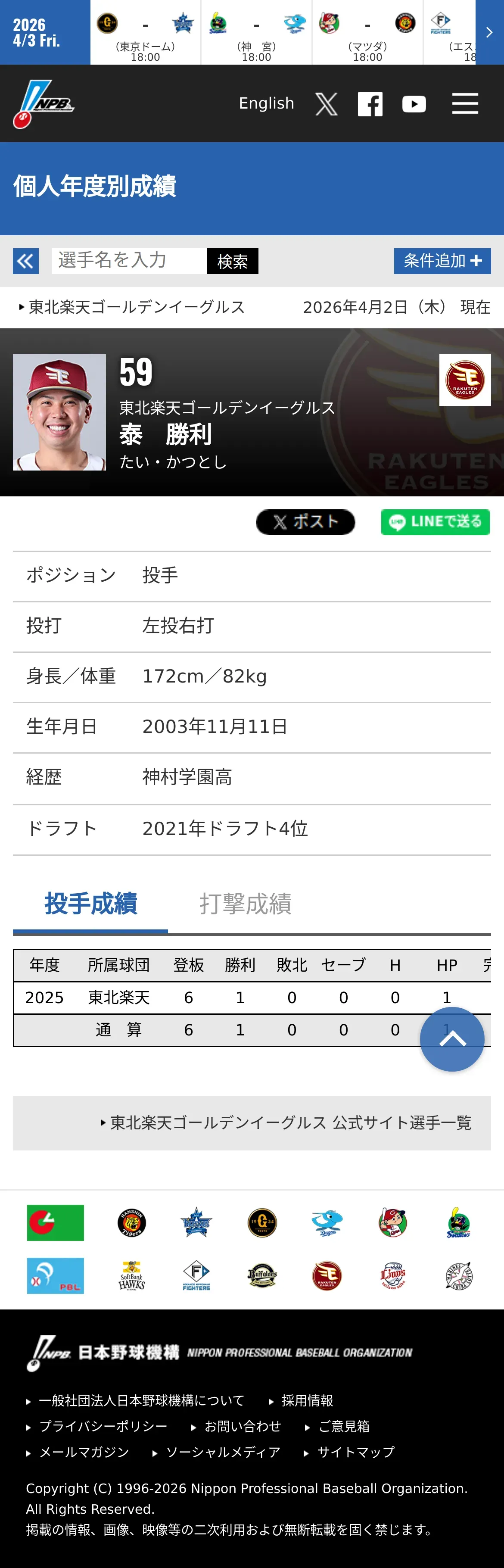Screen dimensions: 504x1568
Task: Open NPB's Facebook page
Action: pyautogui.click(x=370, y=104)
